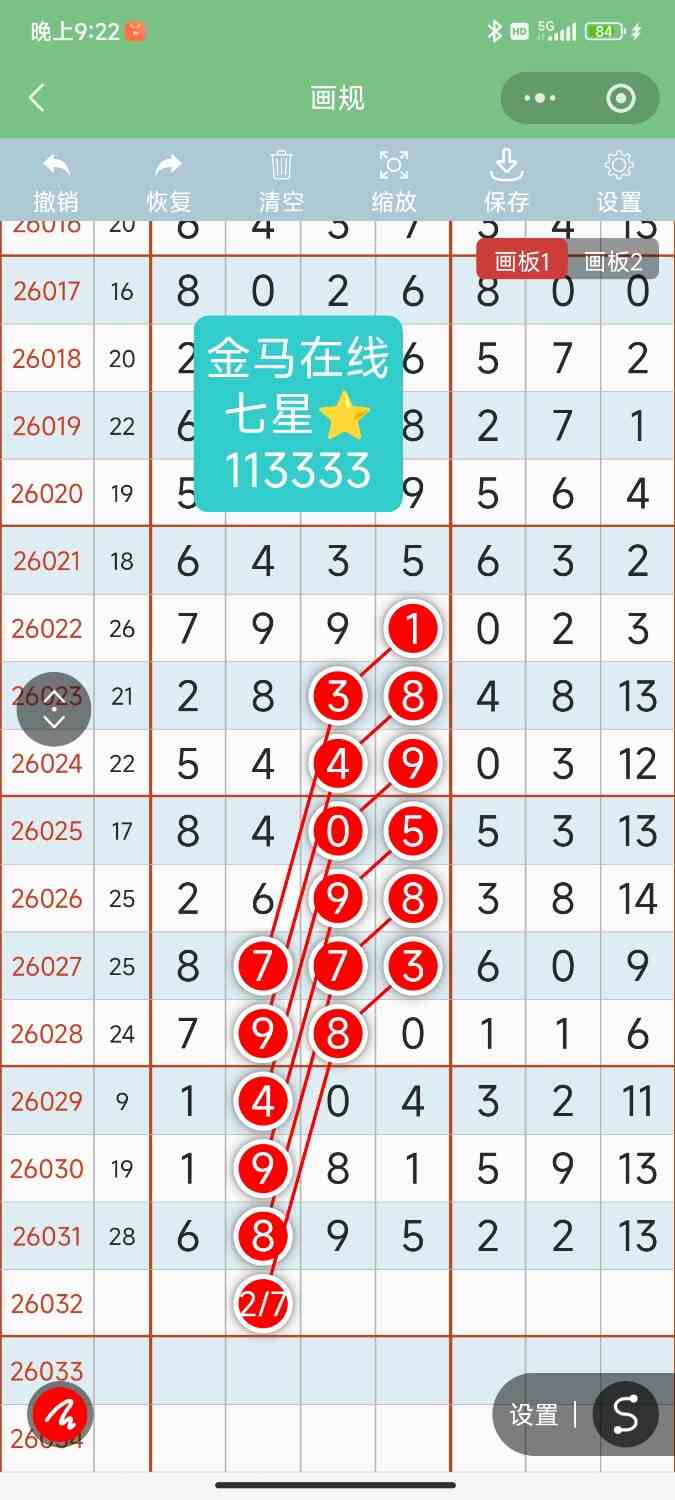
Task: Clear all drawings with 清空
Action: [281, 181]
